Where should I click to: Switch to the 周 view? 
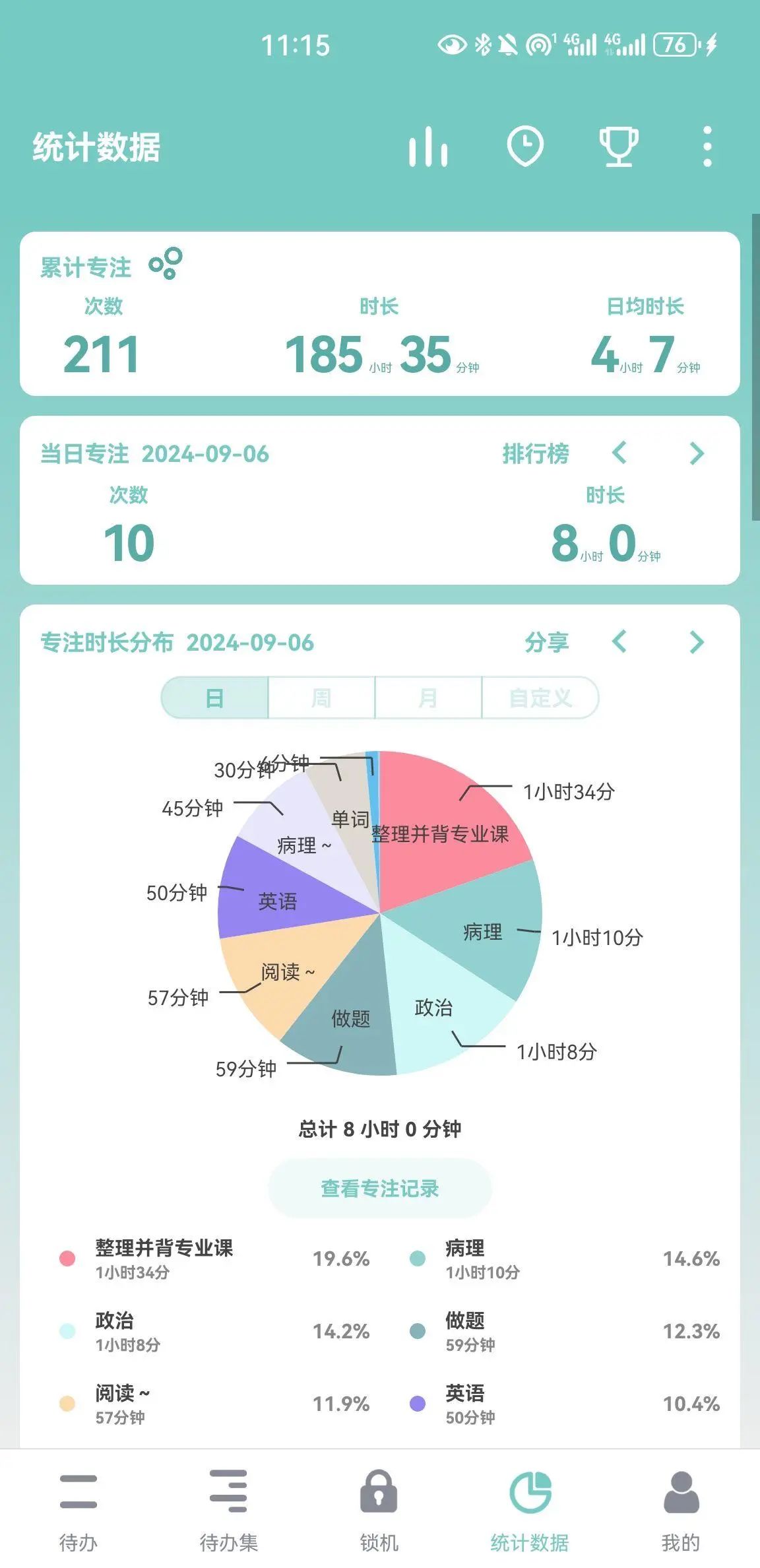tap(321, 698)
